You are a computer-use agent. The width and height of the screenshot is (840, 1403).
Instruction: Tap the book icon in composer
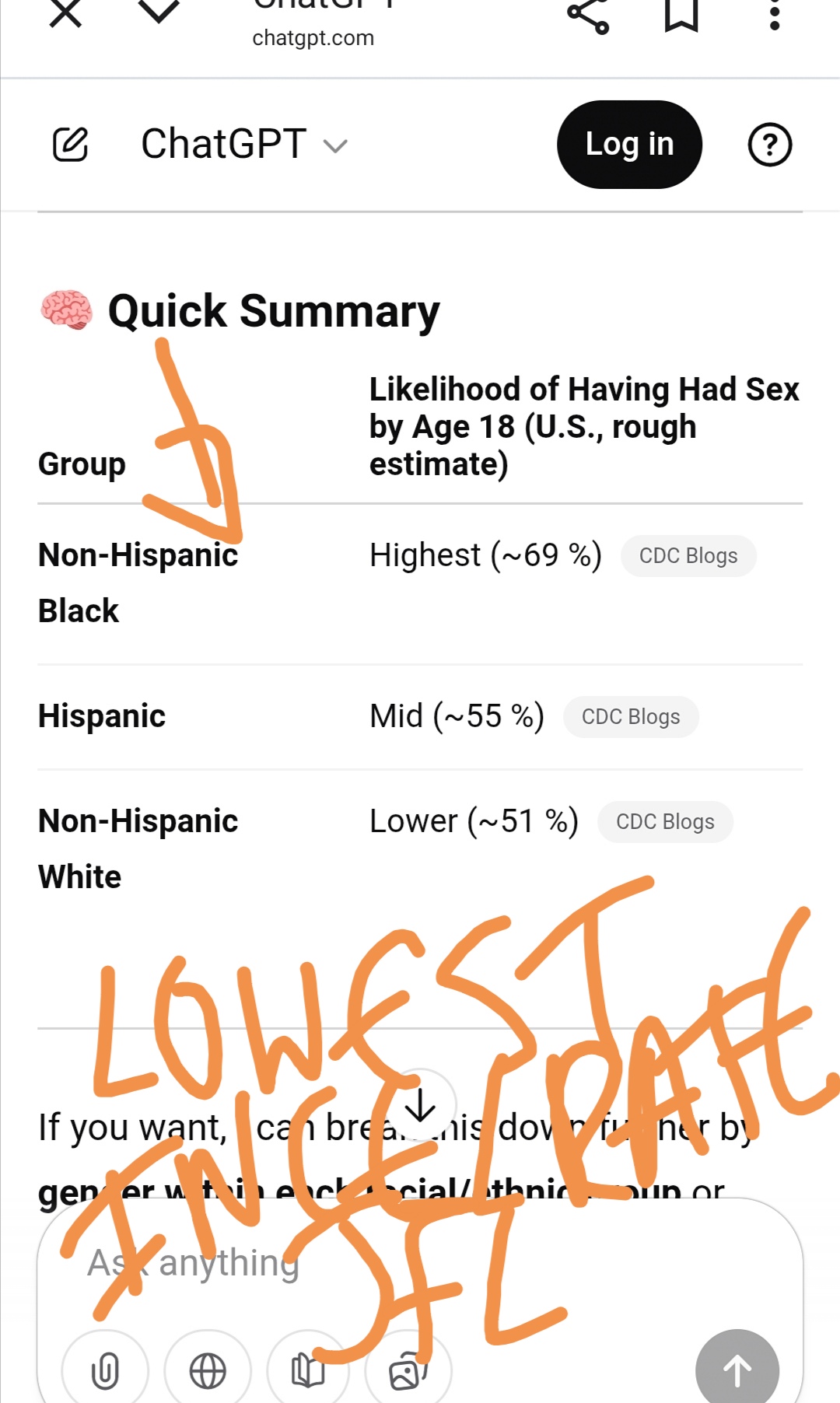(308, 1370)
